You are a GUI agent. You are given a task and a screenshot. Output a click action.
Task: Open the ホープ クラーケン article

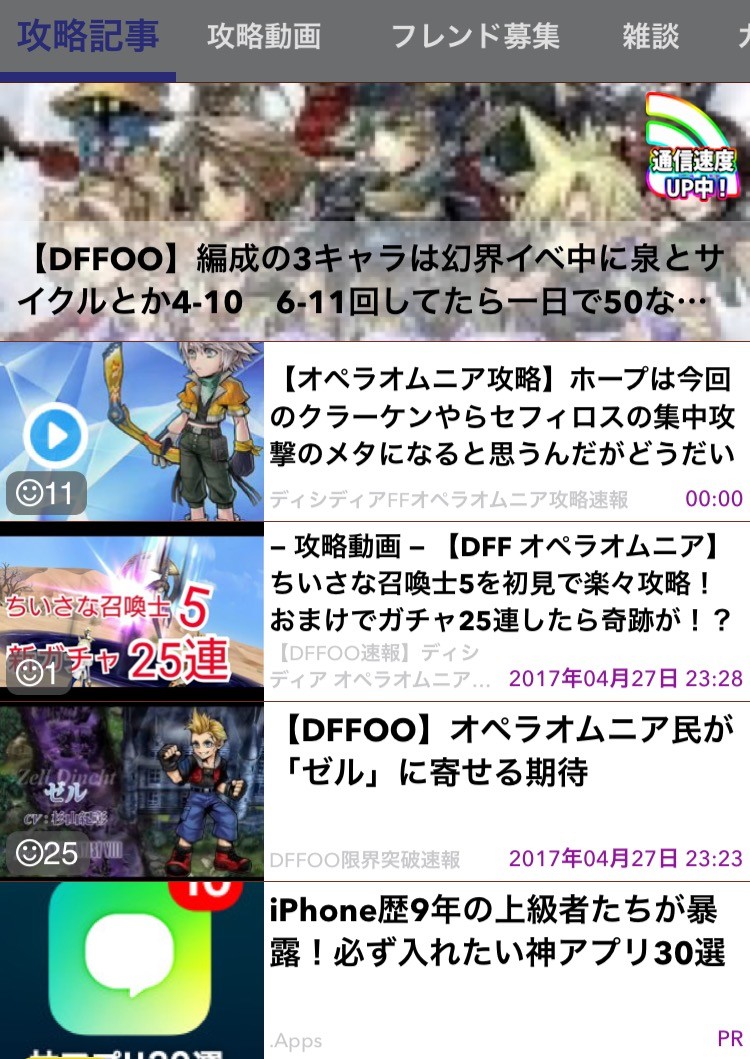(x=375, y=432)
